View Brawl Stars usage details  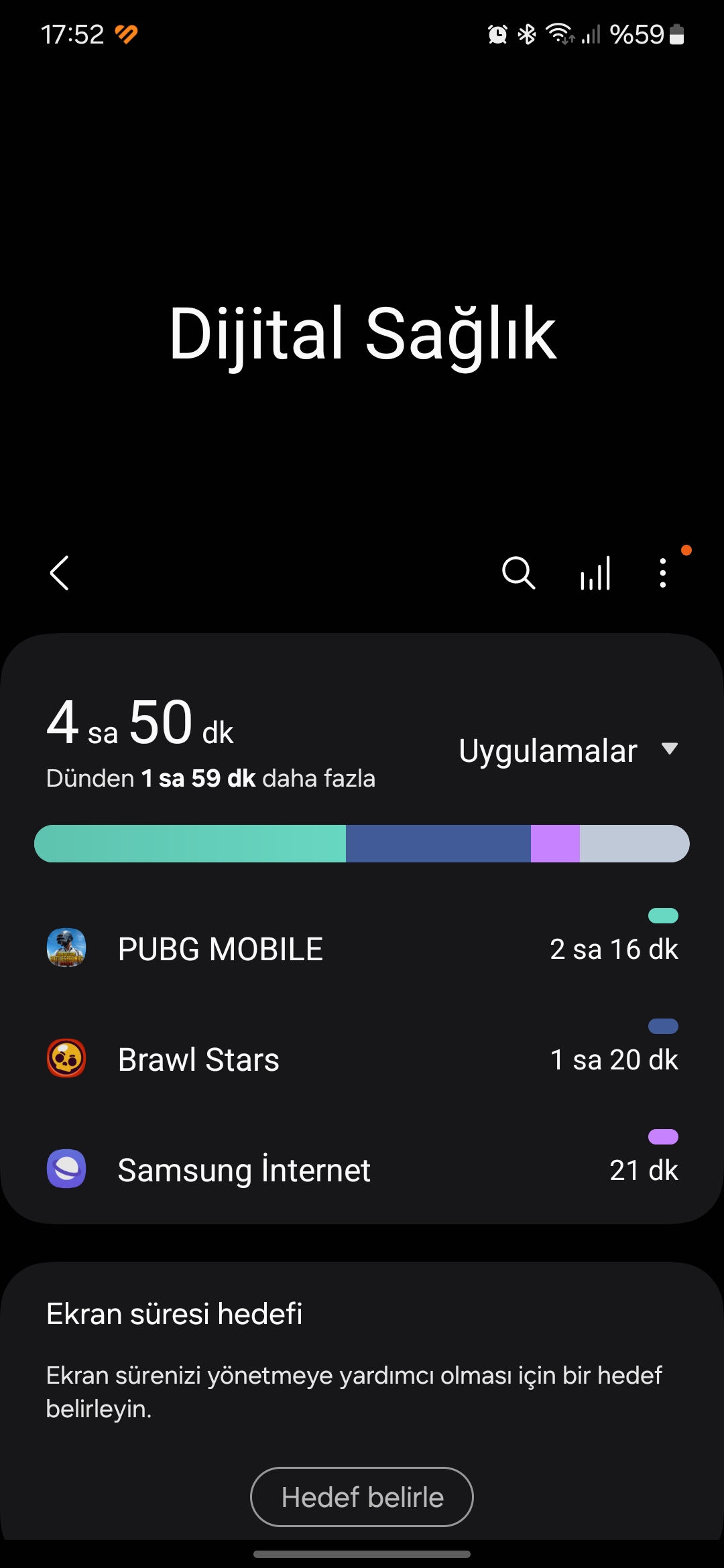point(362,1059)
